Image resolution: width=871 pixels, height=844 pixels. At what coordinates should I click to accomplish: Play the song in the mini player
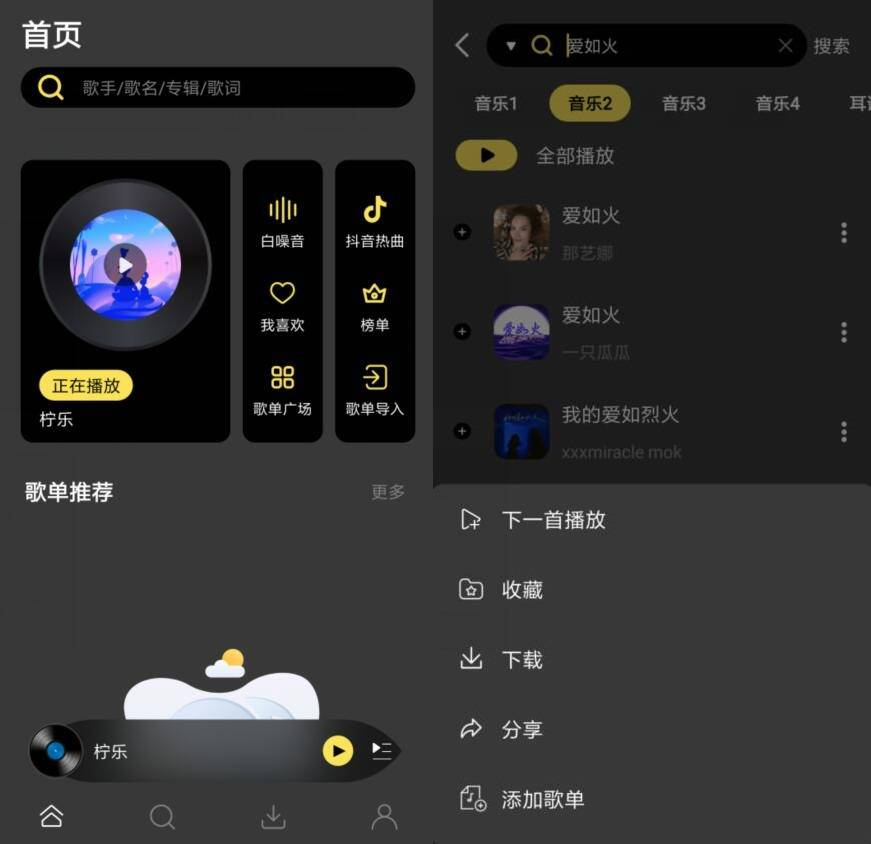(338, 751)
